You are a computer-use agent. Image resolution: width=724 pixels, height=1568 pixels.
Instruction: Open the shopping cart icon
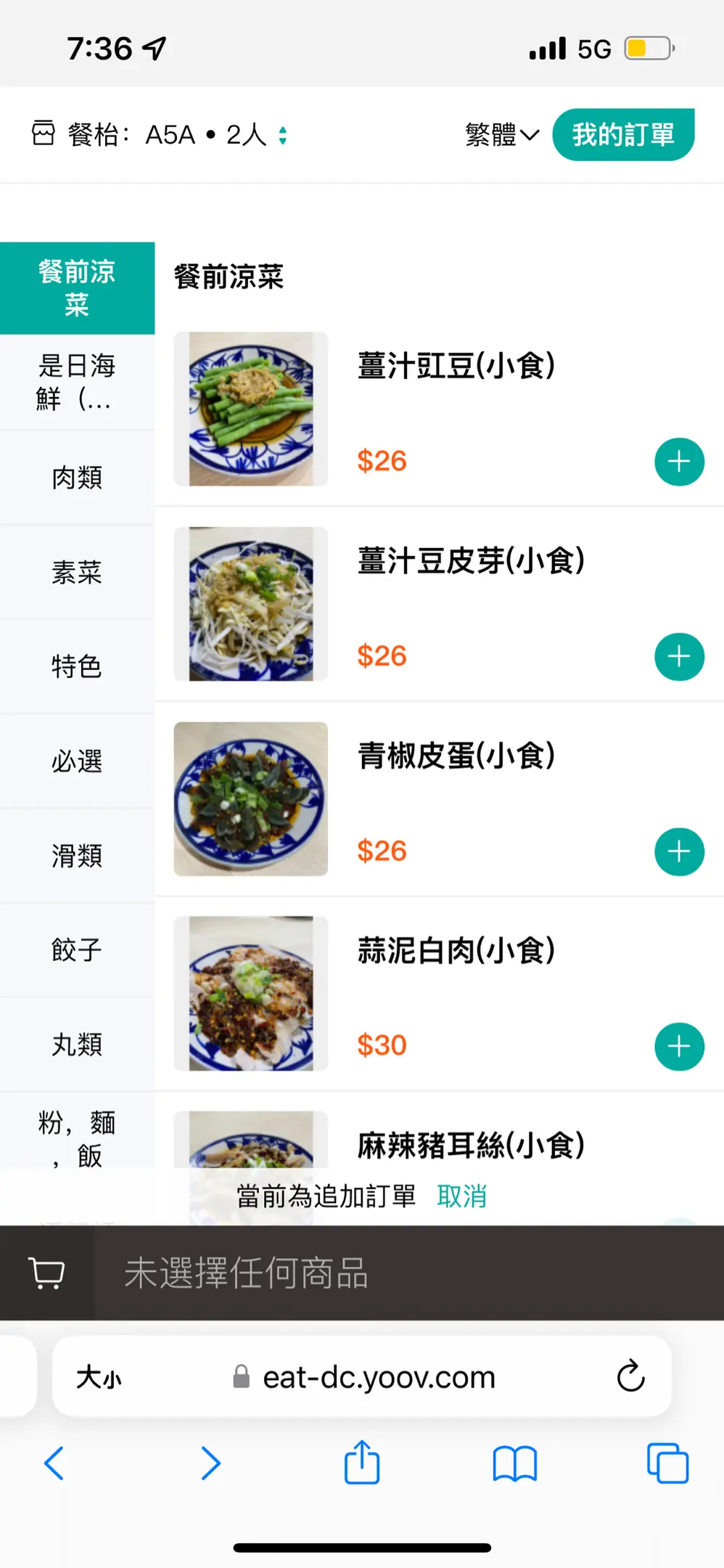pos(47,1273)
